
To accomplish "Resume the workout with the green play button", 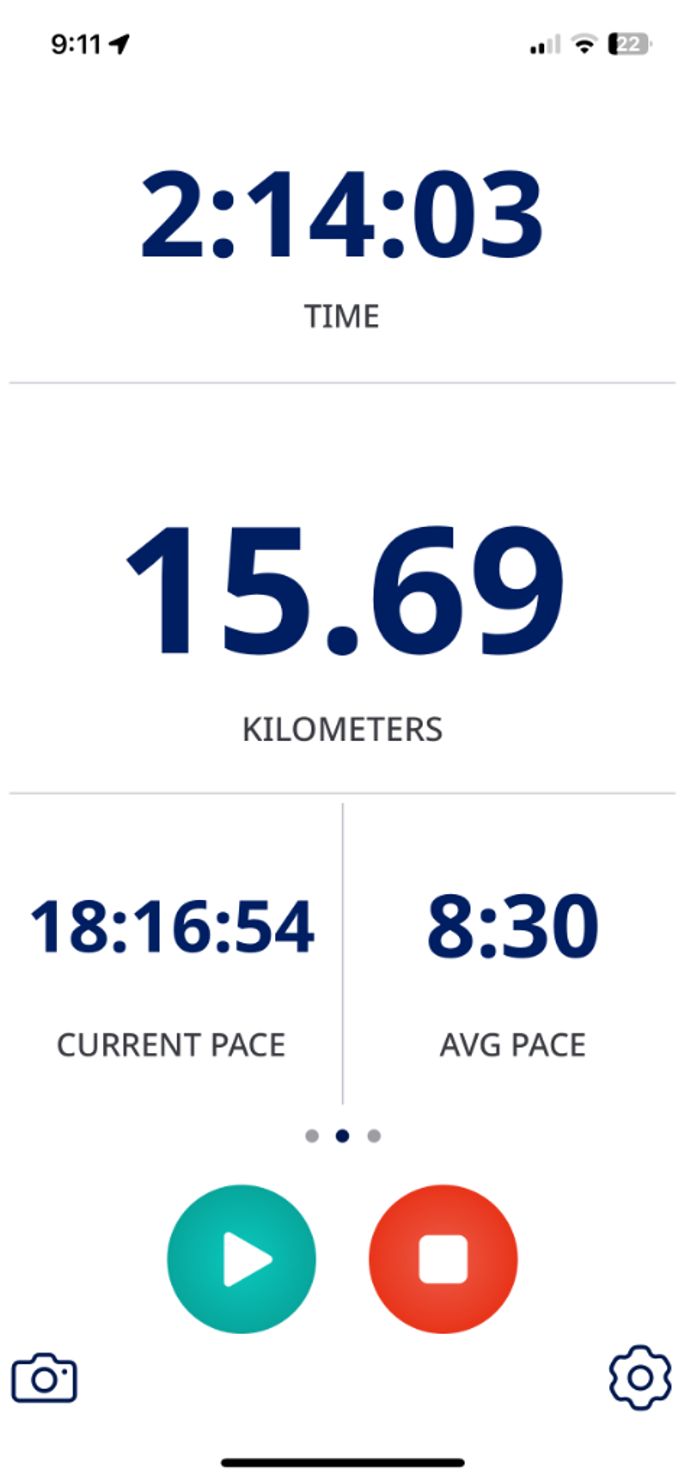I will (x=241, y=1258).
